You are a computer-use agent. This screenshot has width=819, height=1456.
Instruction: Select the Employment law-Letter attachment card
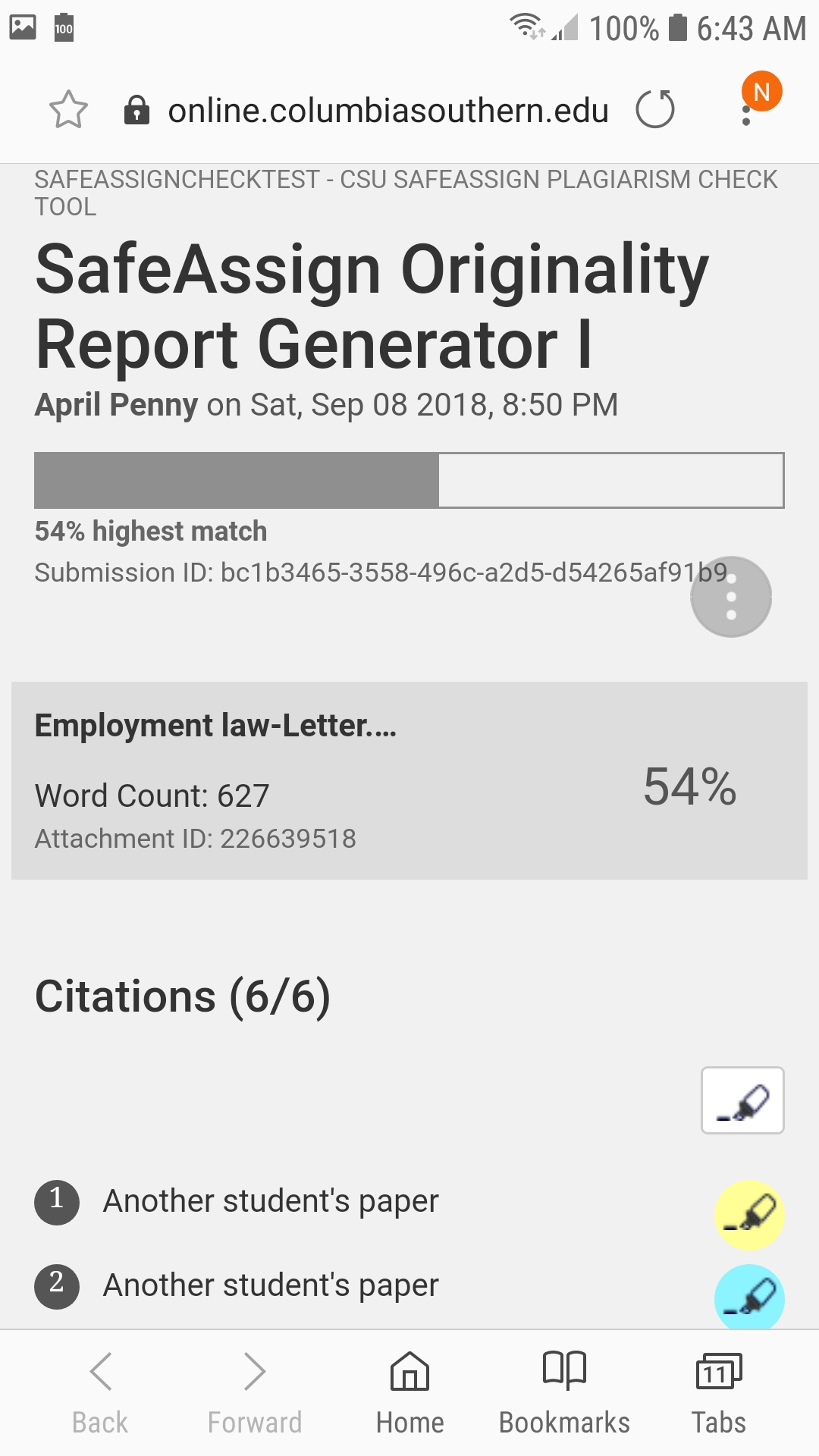coord(409,780)
